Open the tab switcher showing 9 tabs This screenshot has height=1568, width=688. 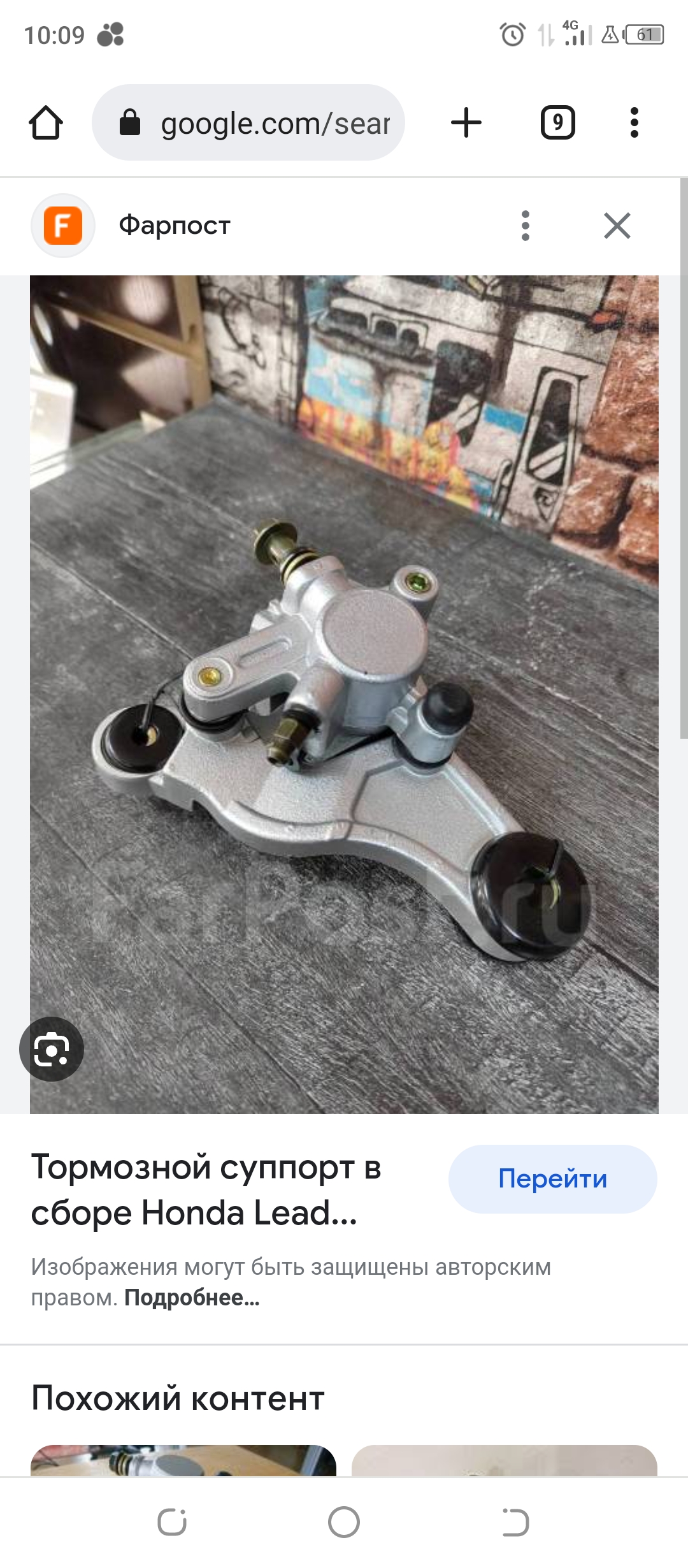[557, 122]
